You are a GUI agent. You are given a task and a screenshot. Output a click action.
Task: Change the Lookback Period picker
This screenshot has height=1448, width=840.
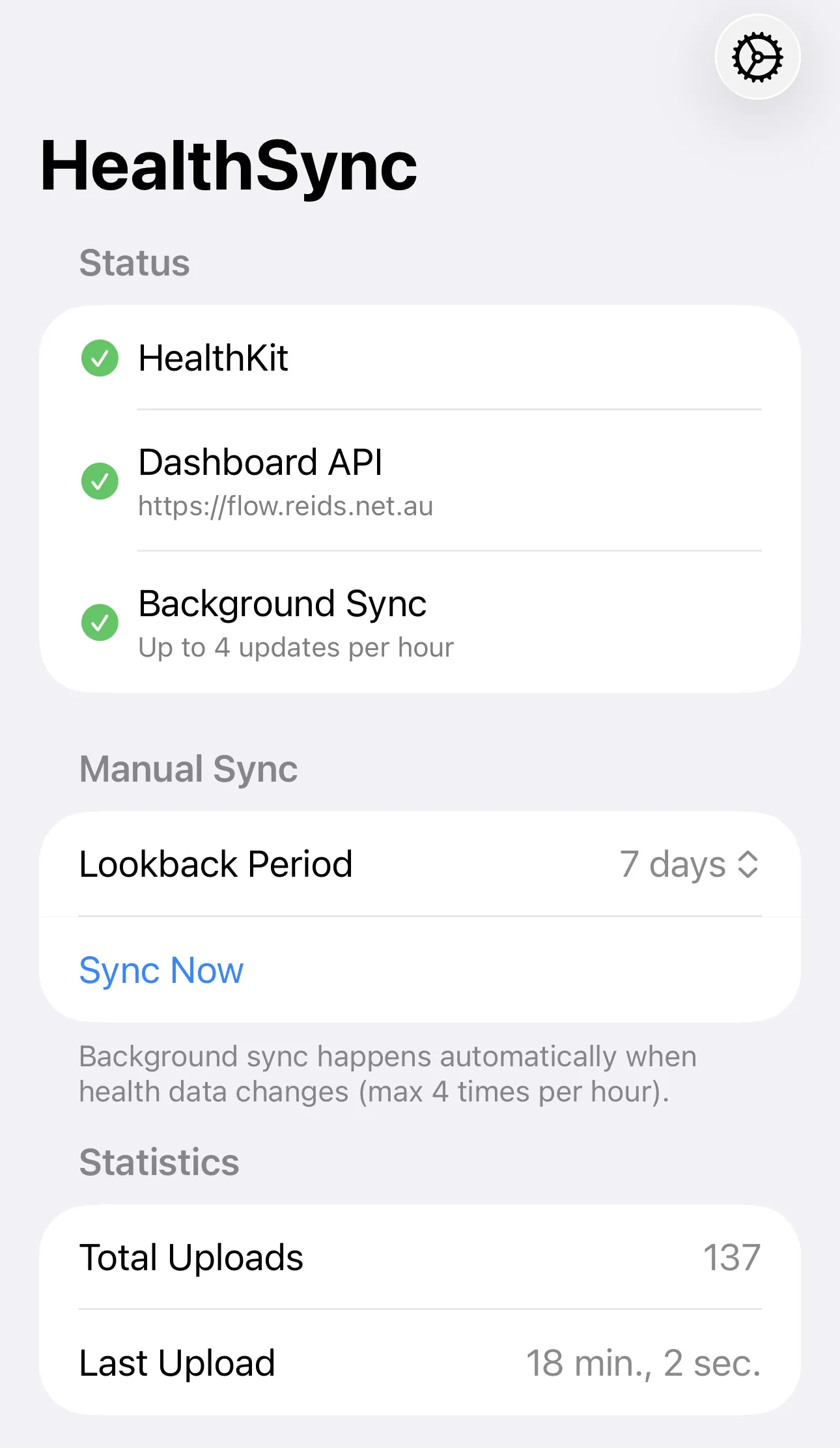pyautogui.click(x=689, y=864)
